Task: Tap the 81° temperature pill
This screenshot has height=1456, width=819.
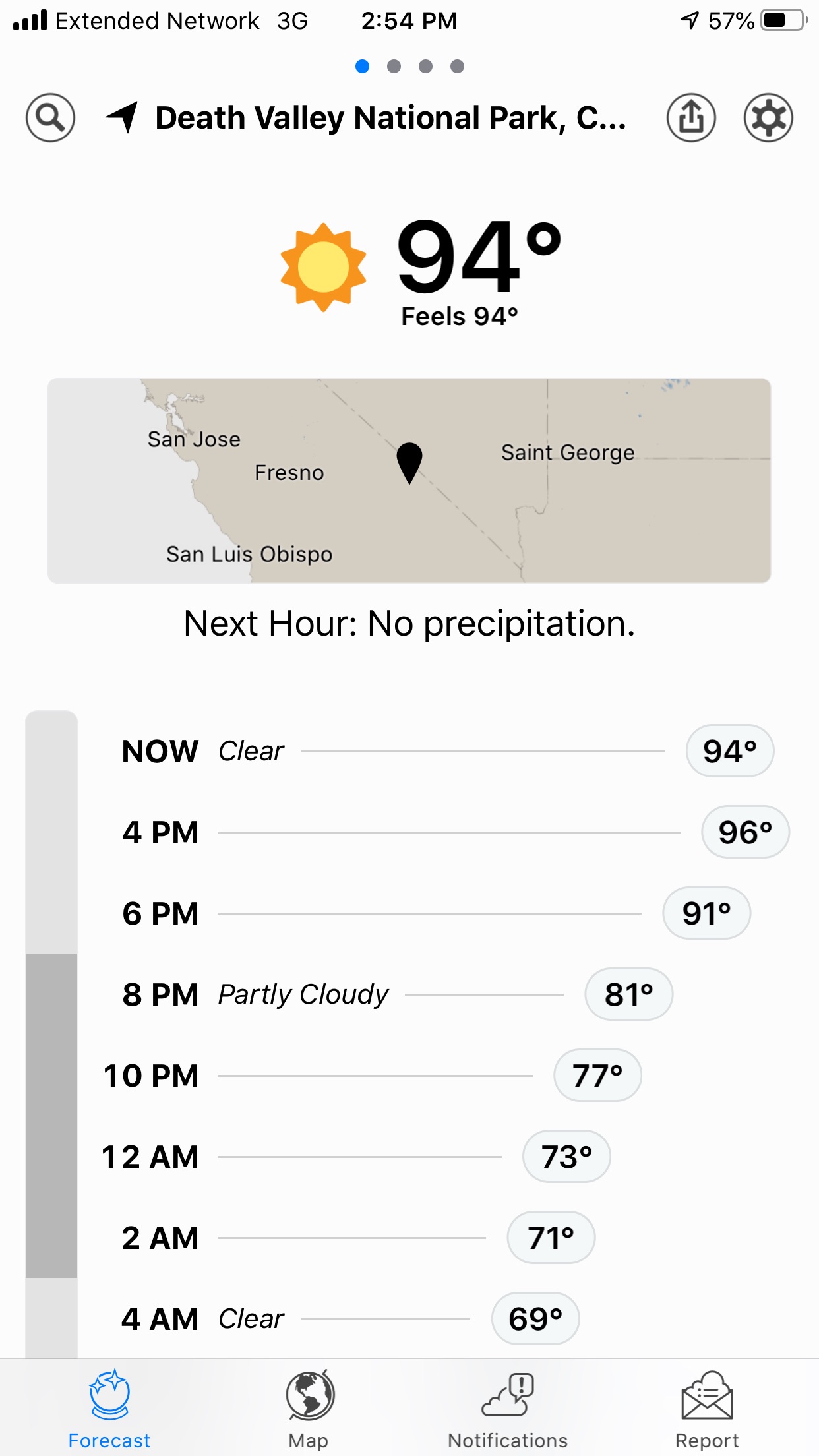Action: click(x=628, y=994)
